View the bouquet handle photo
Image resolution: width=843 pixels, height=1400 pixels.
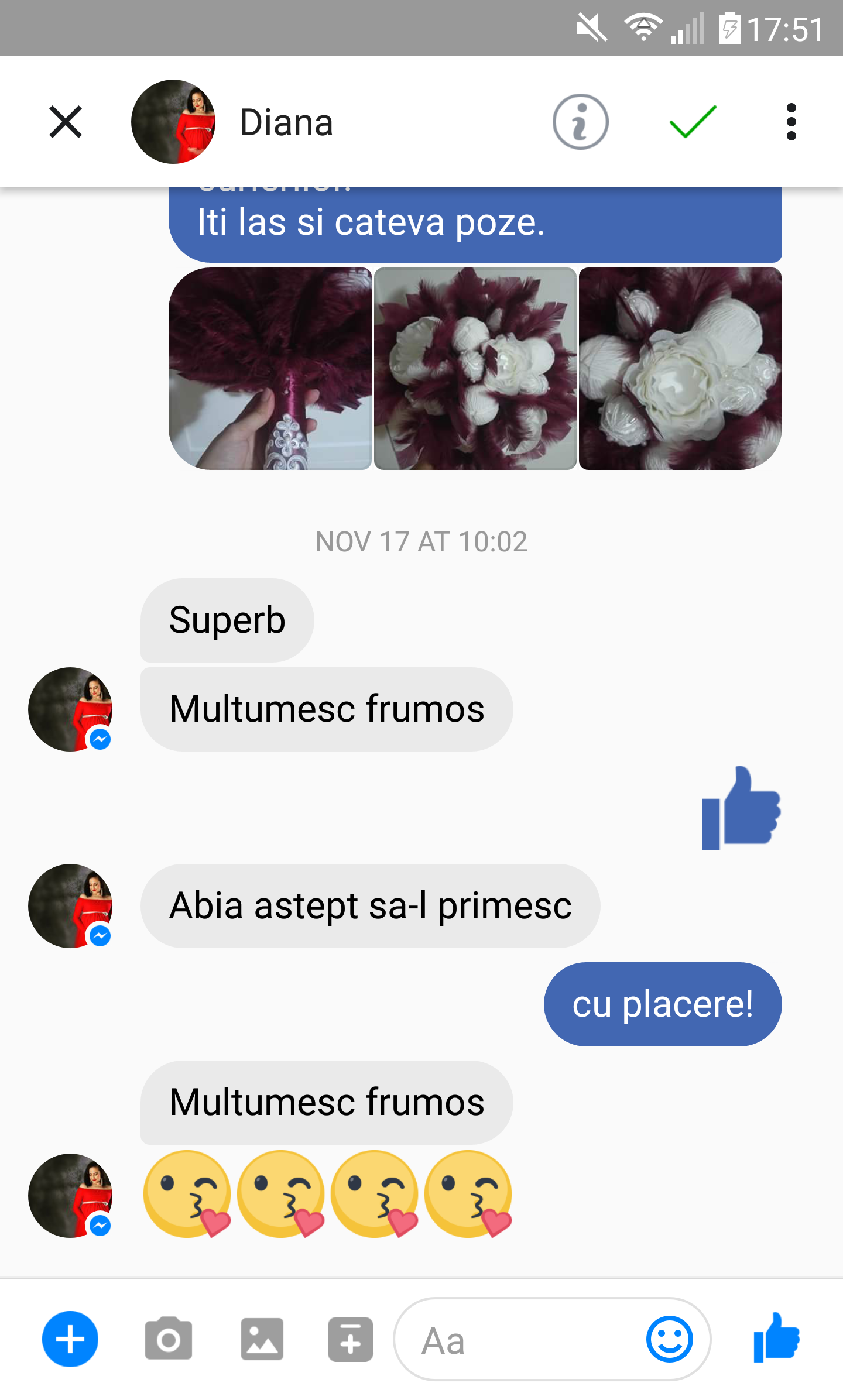(x=270, y=369)
